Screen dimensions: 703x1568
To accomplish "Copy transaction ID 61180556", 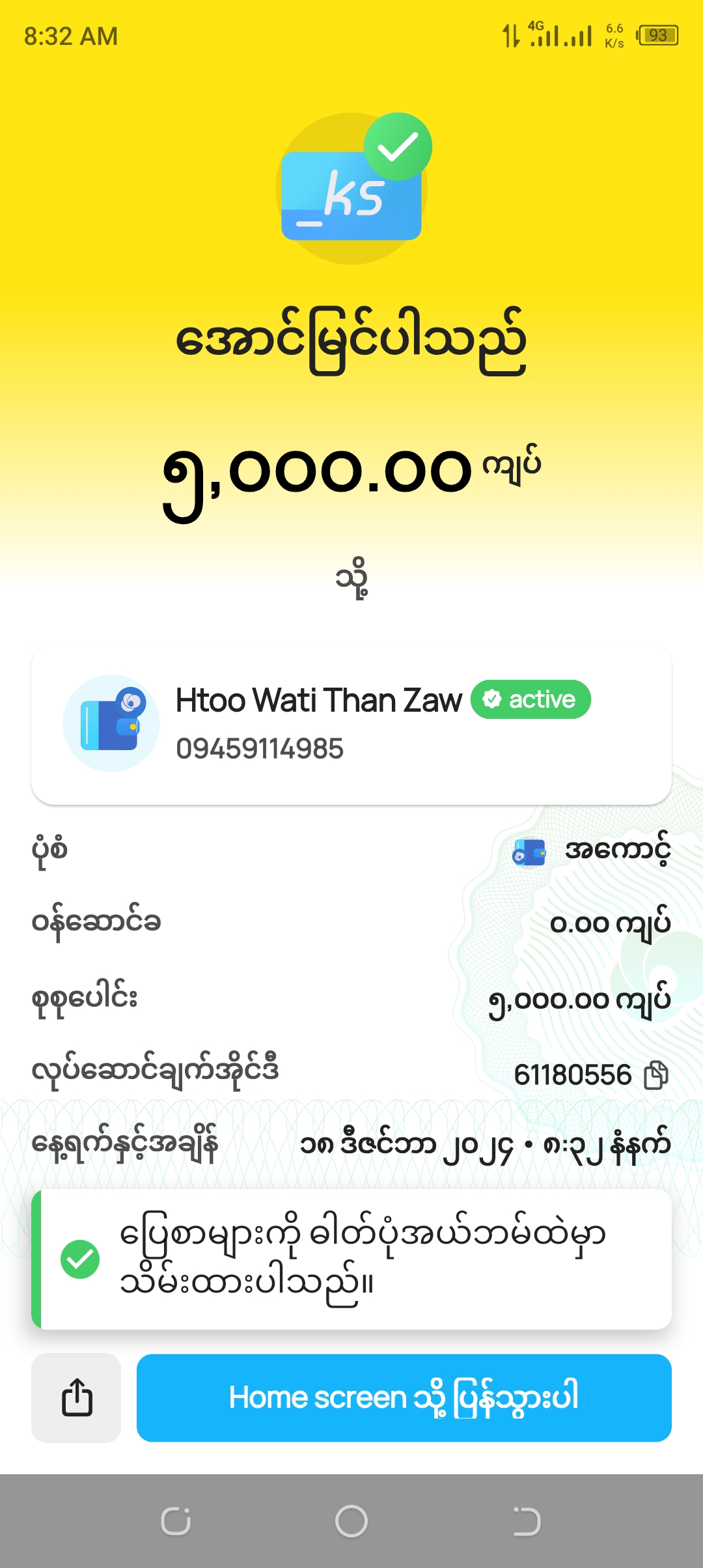I will click(655, 1075).
